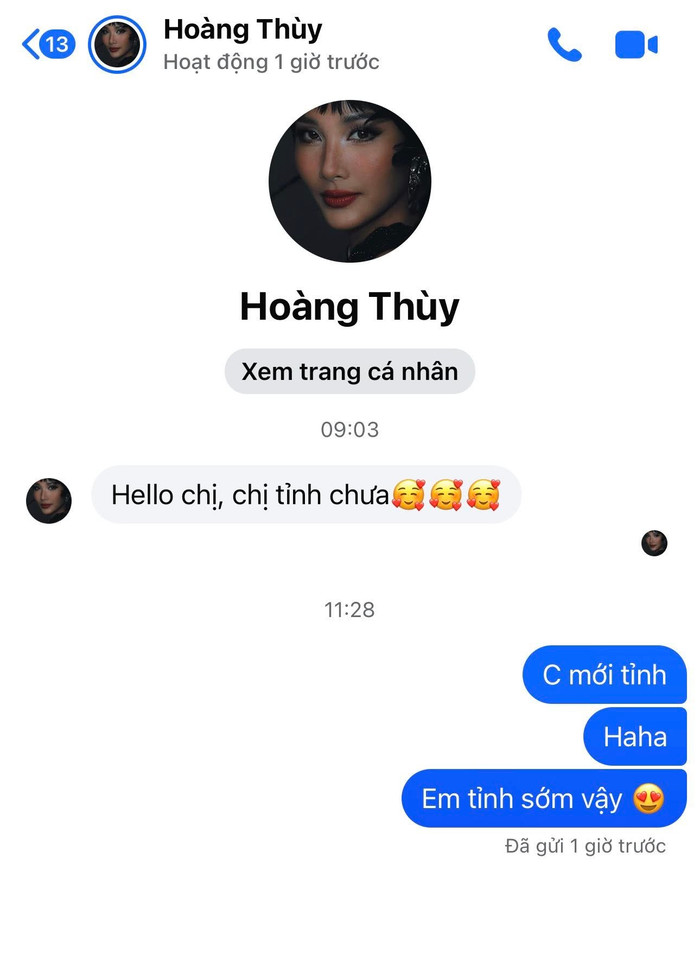Viewport: 700px width, 978px height.
Task: Tap the Xem trang cá nhân button
Action: pyautogui.click(x=349, y=372)
